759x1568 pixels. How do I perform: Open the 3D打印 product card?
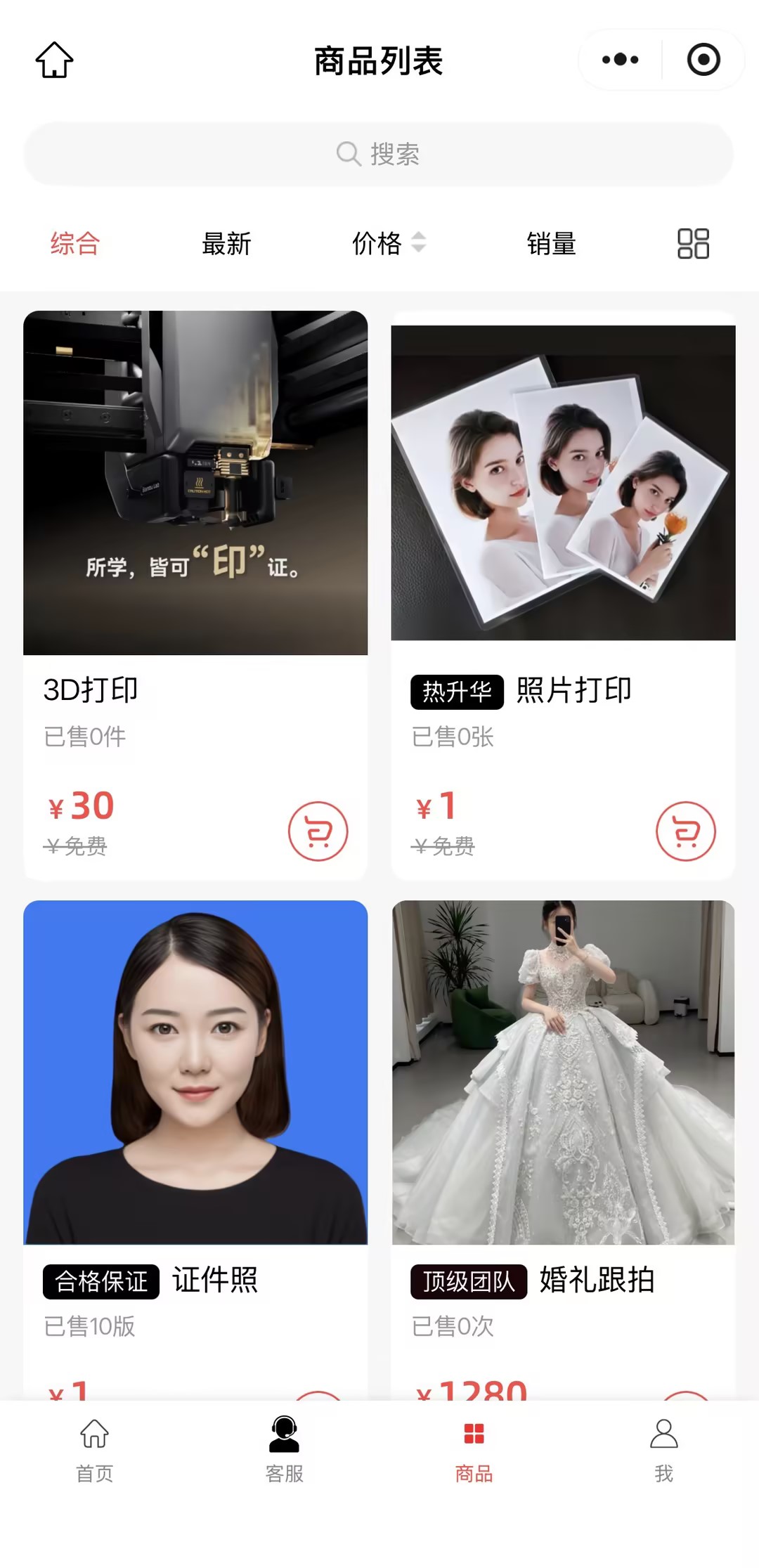195,483
